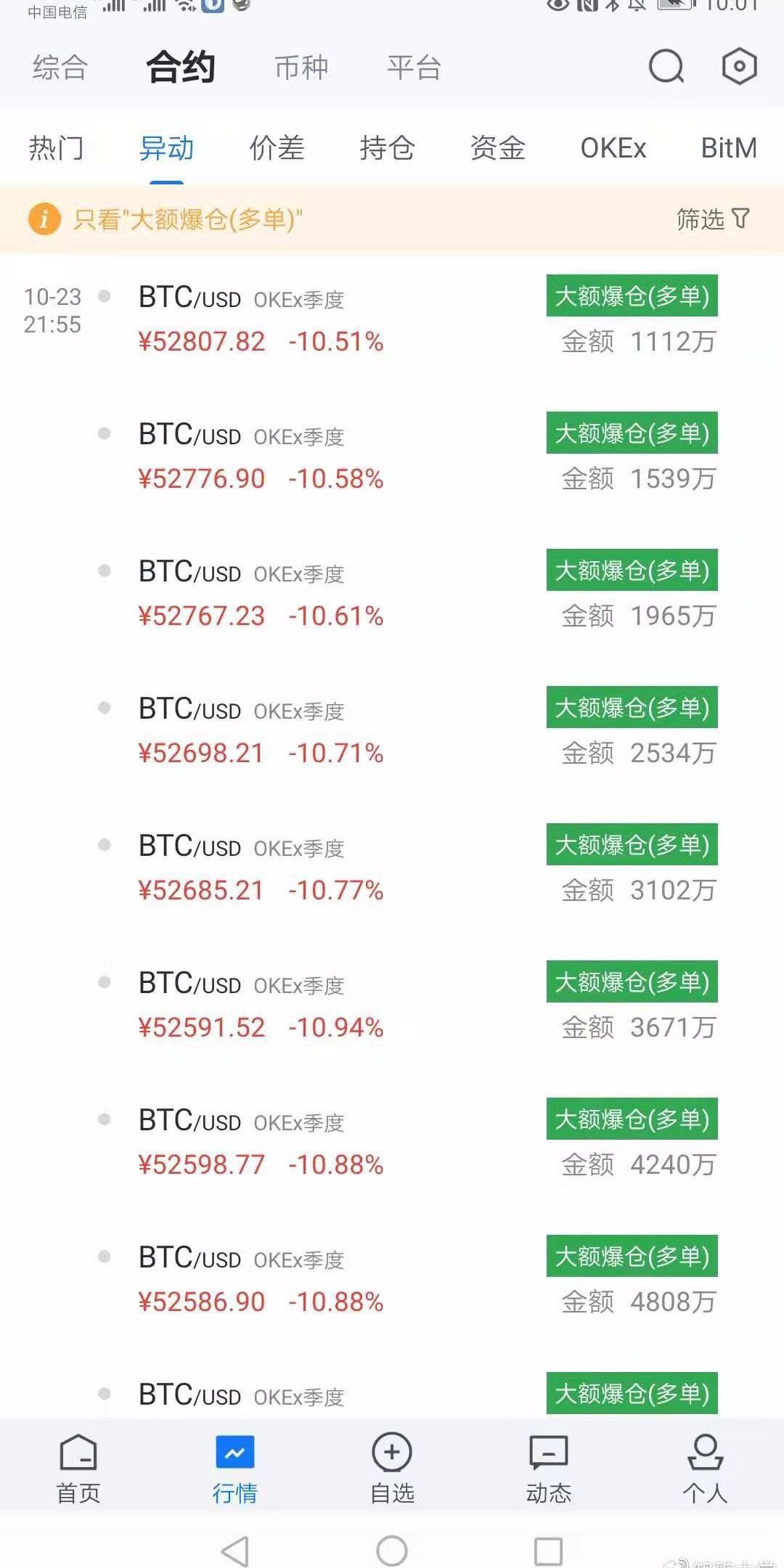This screenshot has width=784, height=1568.
Task: Select the 持仓 sub-tab
Action: (387, 148)
